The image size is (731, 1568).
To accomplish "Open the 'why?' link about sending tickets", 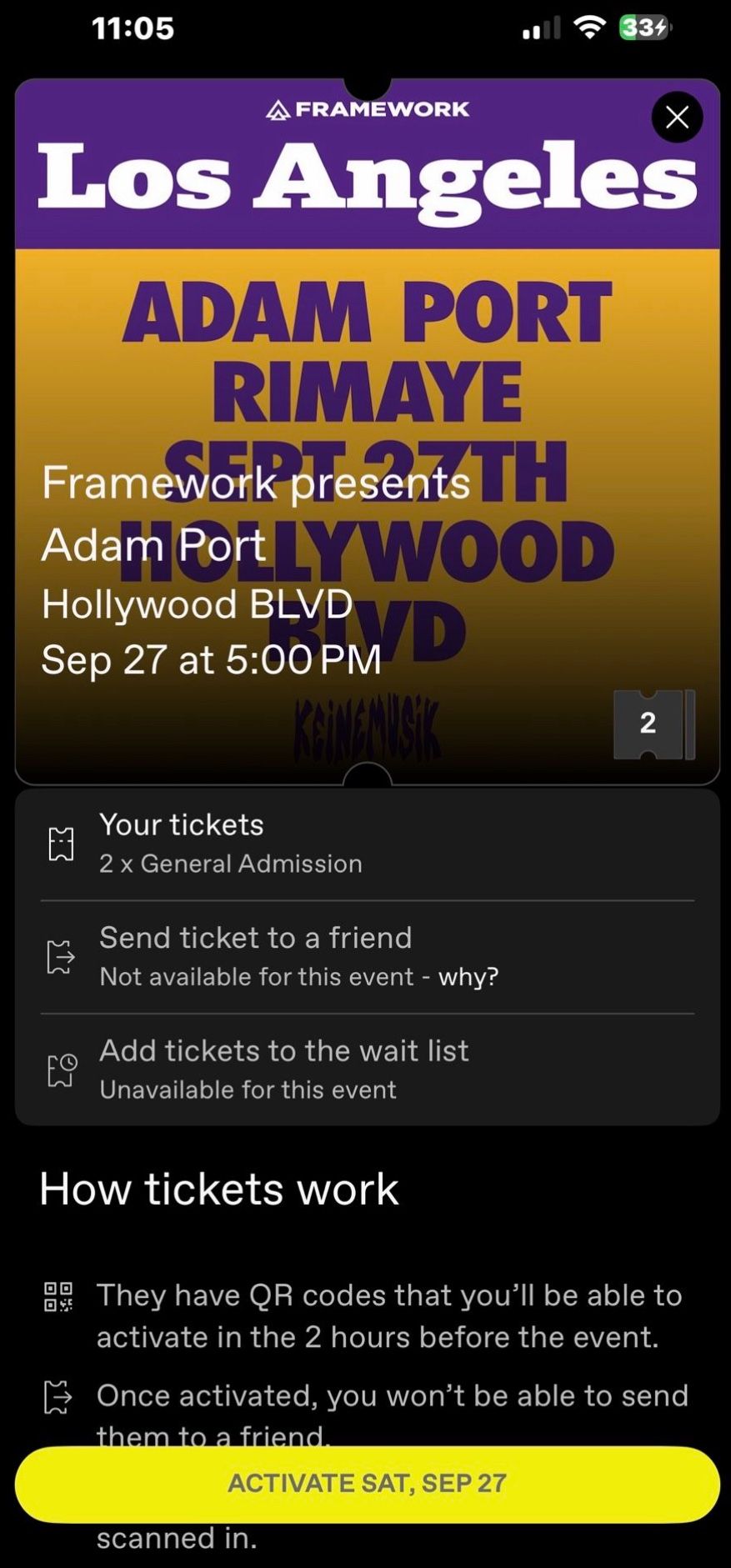I will coord(468,976).
